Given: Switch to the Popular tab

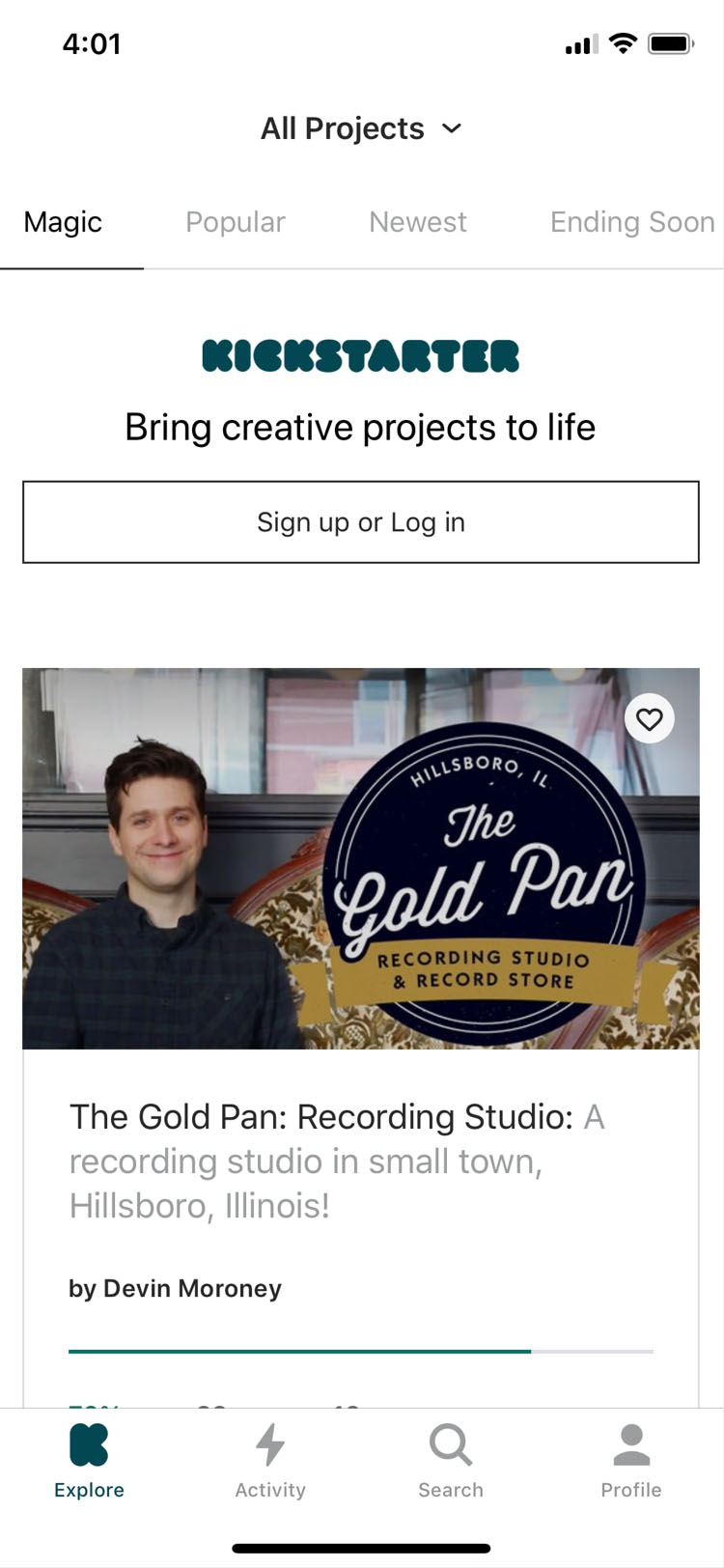Looking at the screenshot, I should pos(236,222).
